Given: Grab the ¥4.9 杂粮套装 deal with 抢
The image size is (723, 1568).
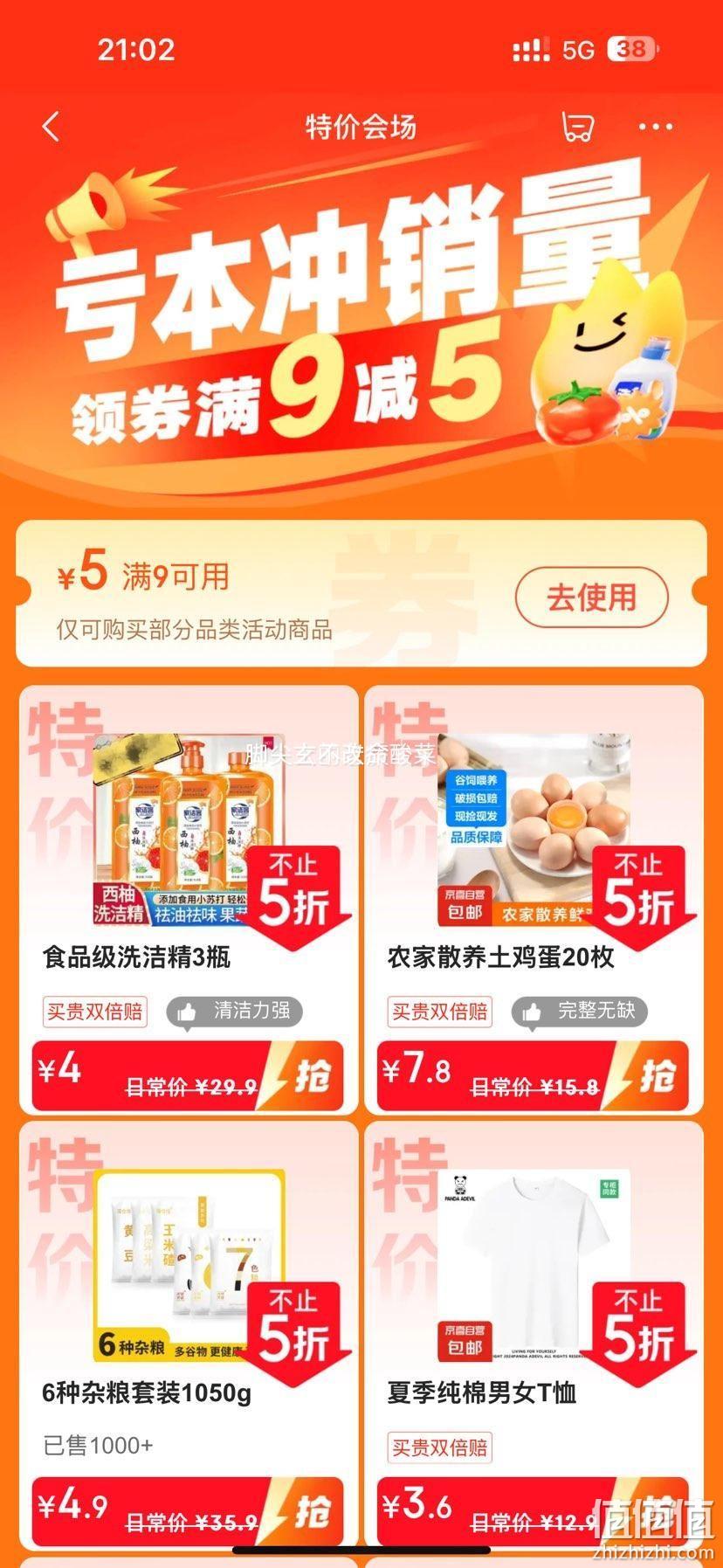Looking at the screenshot, I should [x=311, y=1511].
